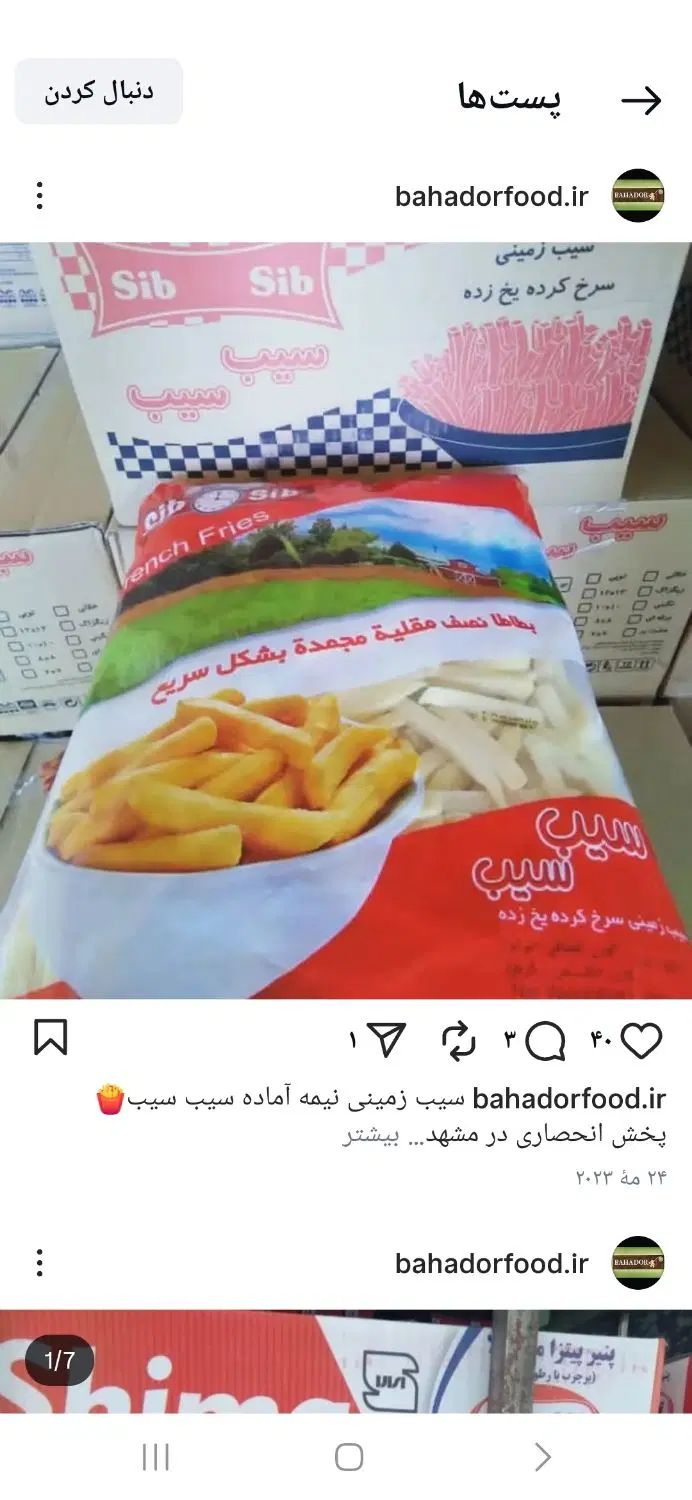Repost the French fries post

pyautogui.click(x=459, y=1041)
